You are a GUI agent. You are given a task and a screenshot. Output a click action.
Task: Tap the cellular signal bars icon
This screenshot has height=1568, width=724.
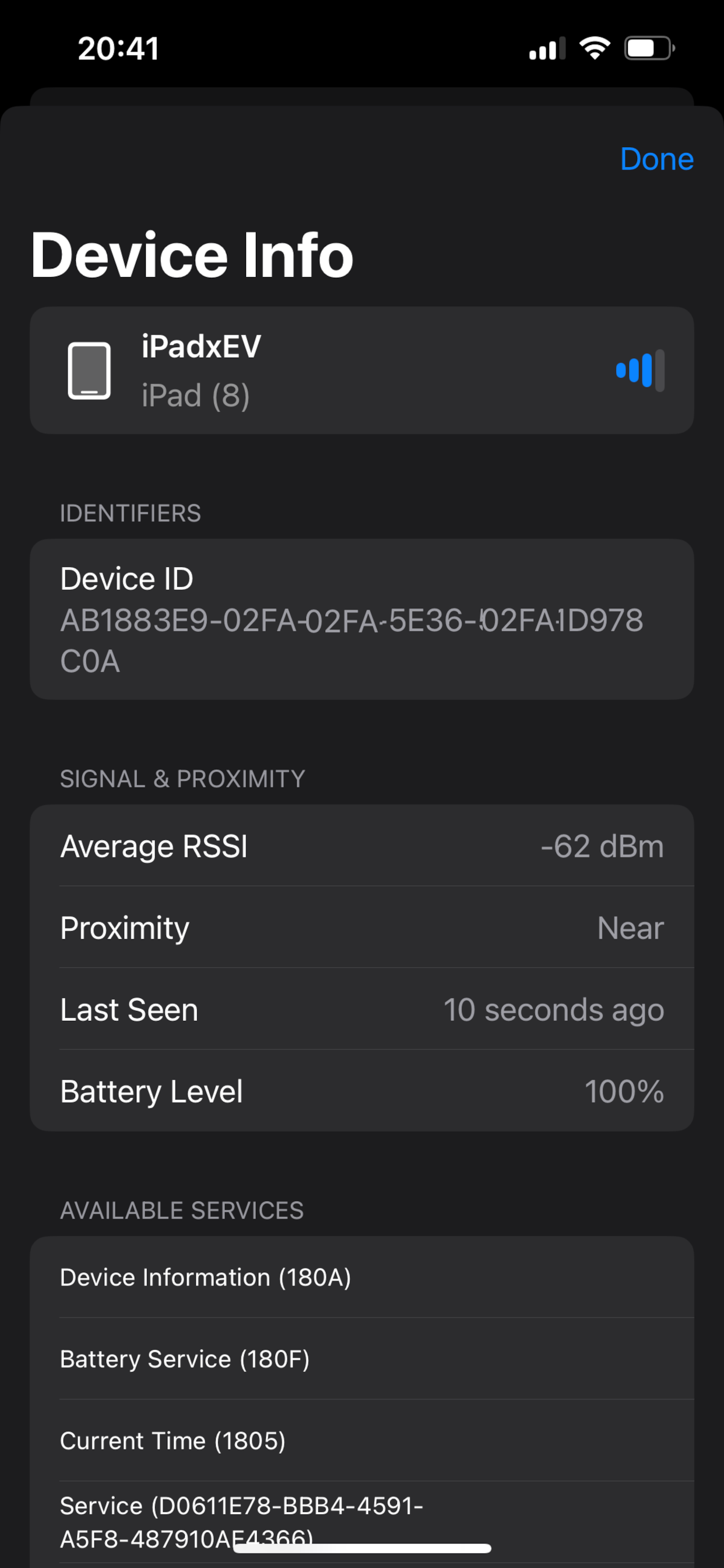[544, 48]
